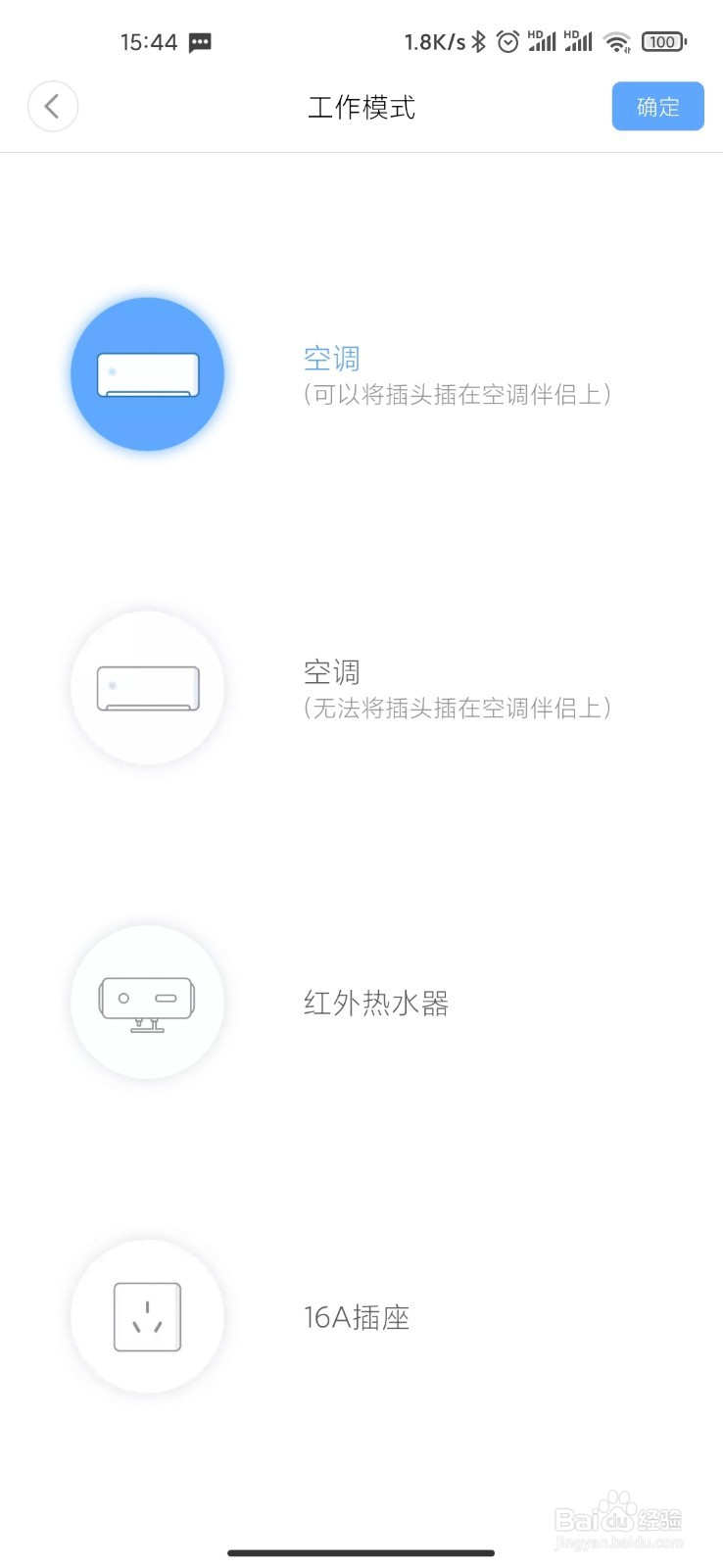Tap the battery indicator showing 100
The image size is (723, 1568).
click(662, 41)
